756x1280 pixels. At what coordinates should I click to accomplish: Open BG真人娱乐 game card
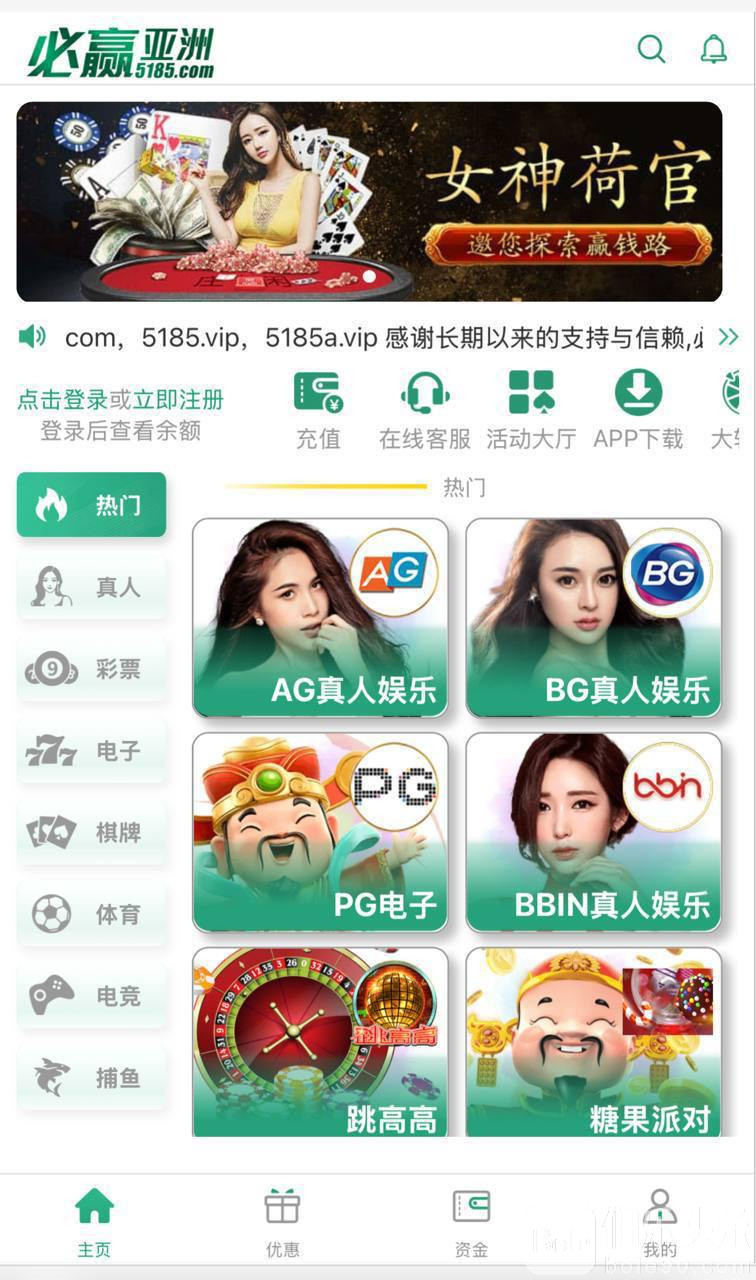(593, 617)
